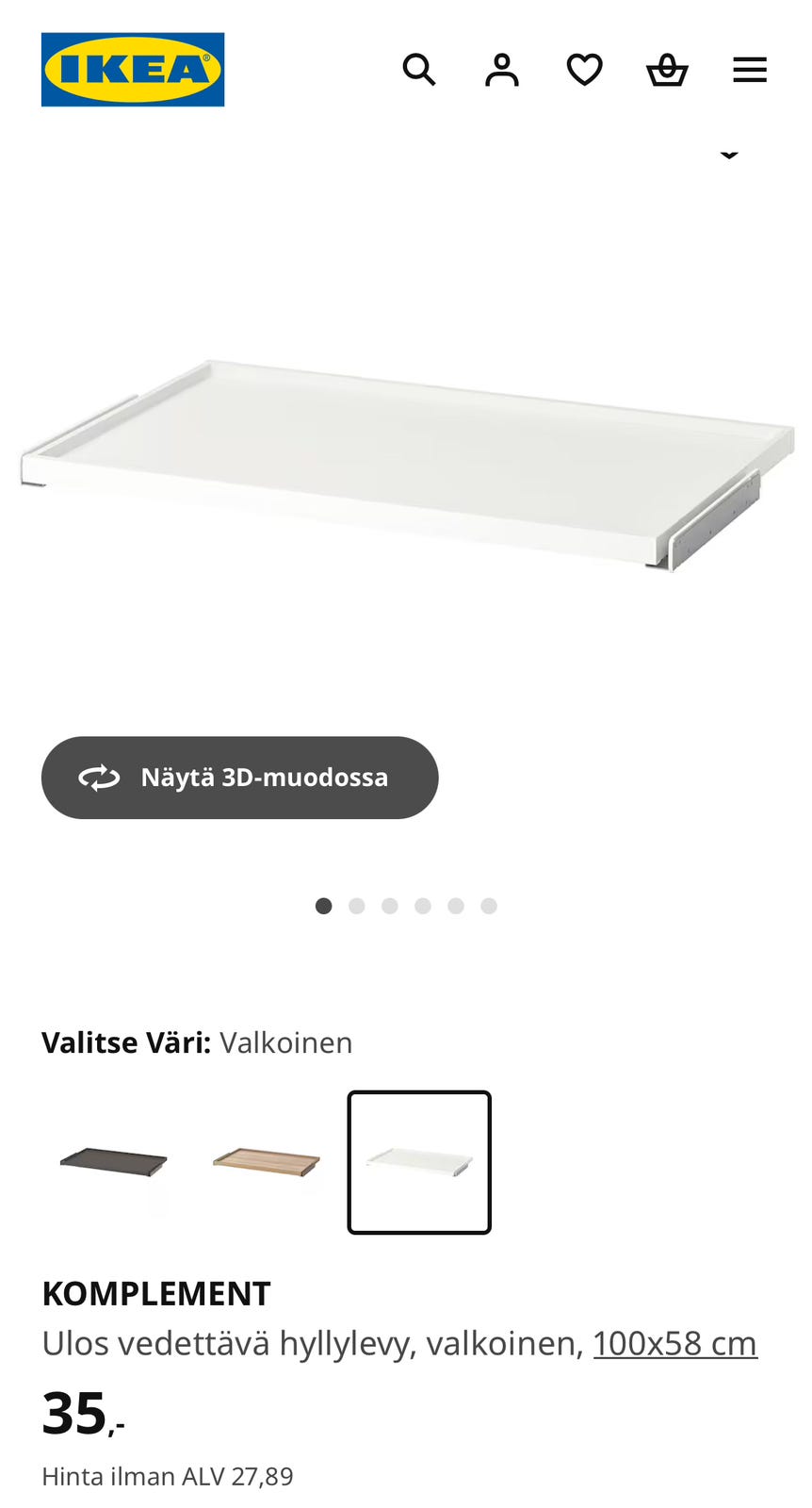Select the dark grey shelf color option

tap(113, 1162)
